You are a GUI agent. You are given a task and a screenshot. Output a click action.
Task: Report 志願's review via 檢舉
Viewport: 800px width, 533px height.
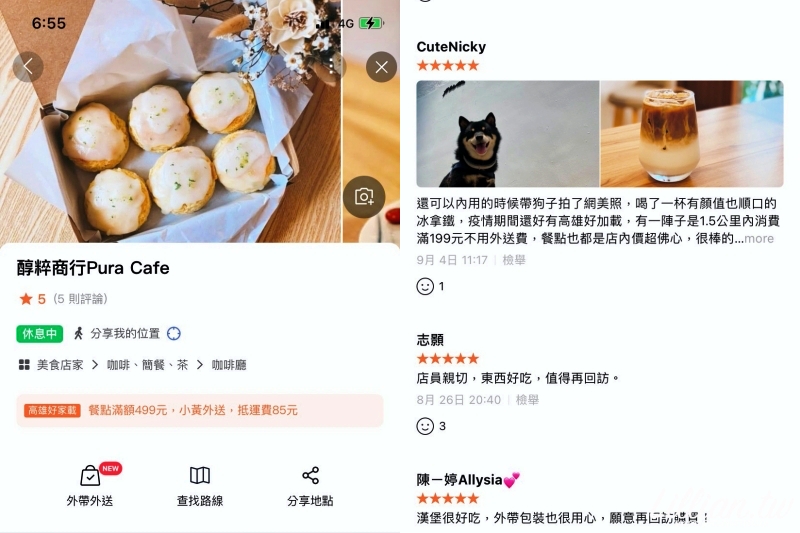527,400
